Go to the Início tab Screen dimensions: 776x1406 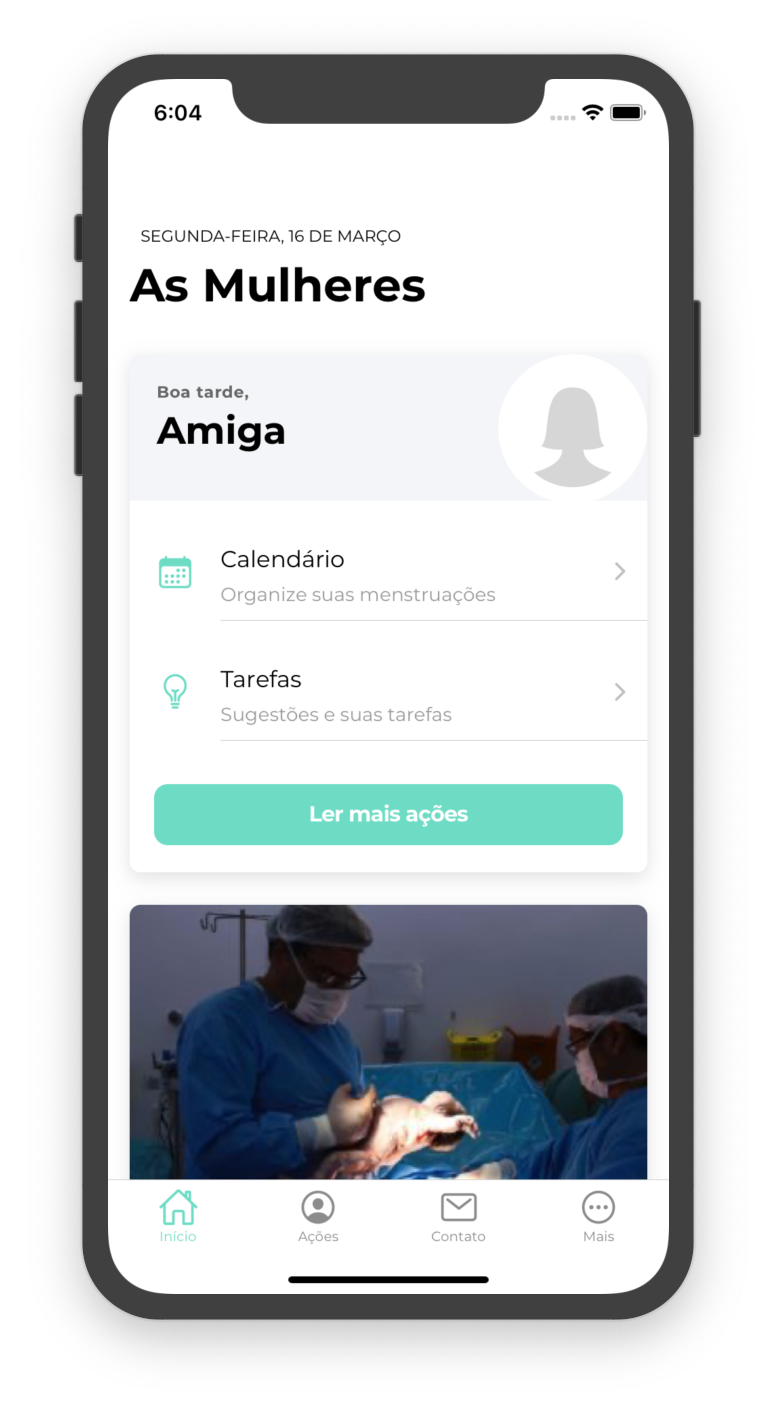(178, 1215)
